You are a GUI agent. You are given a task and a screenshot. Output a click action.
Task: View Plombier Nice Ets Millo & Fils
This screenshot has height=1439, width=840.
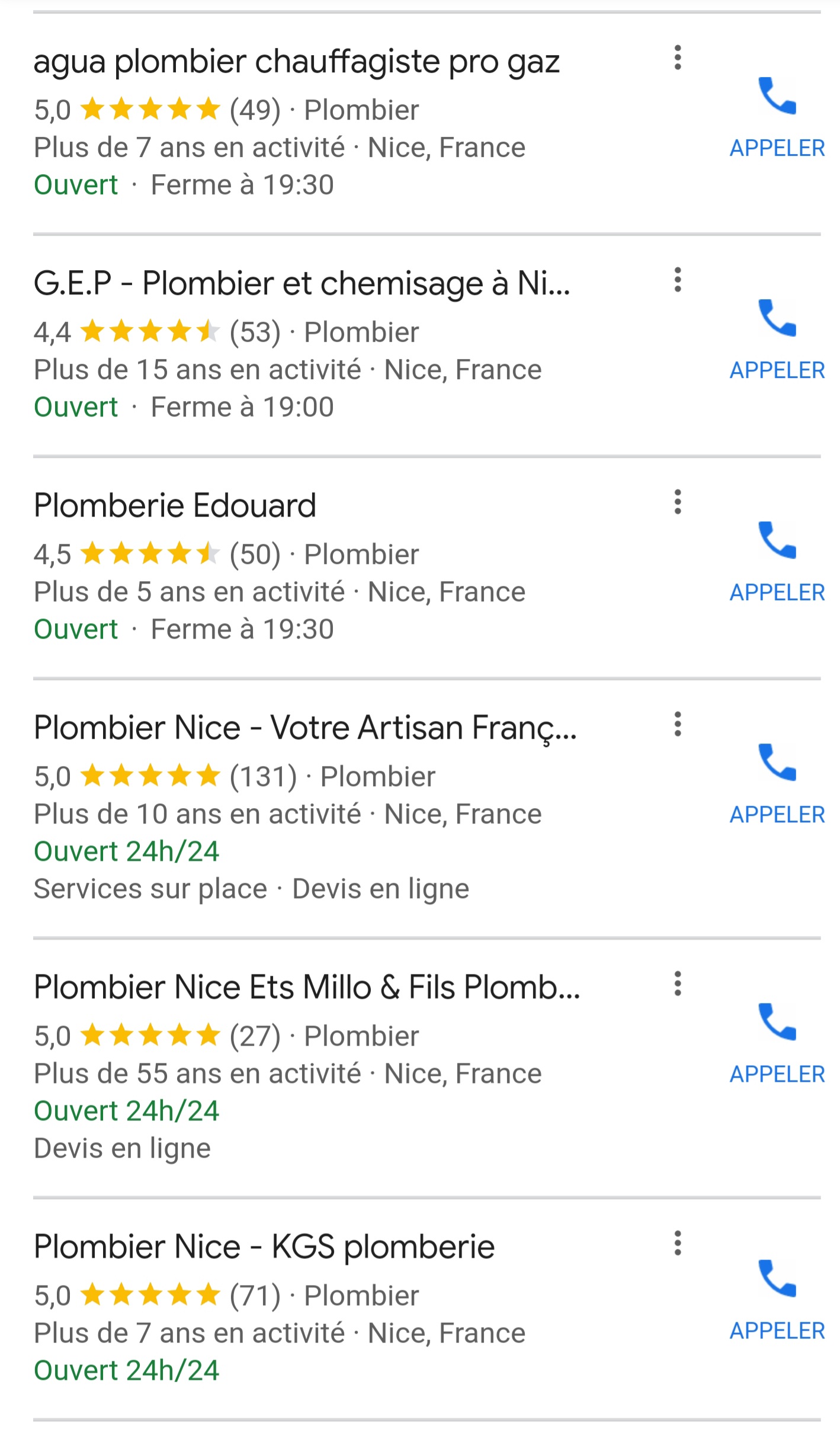point(306,988)
